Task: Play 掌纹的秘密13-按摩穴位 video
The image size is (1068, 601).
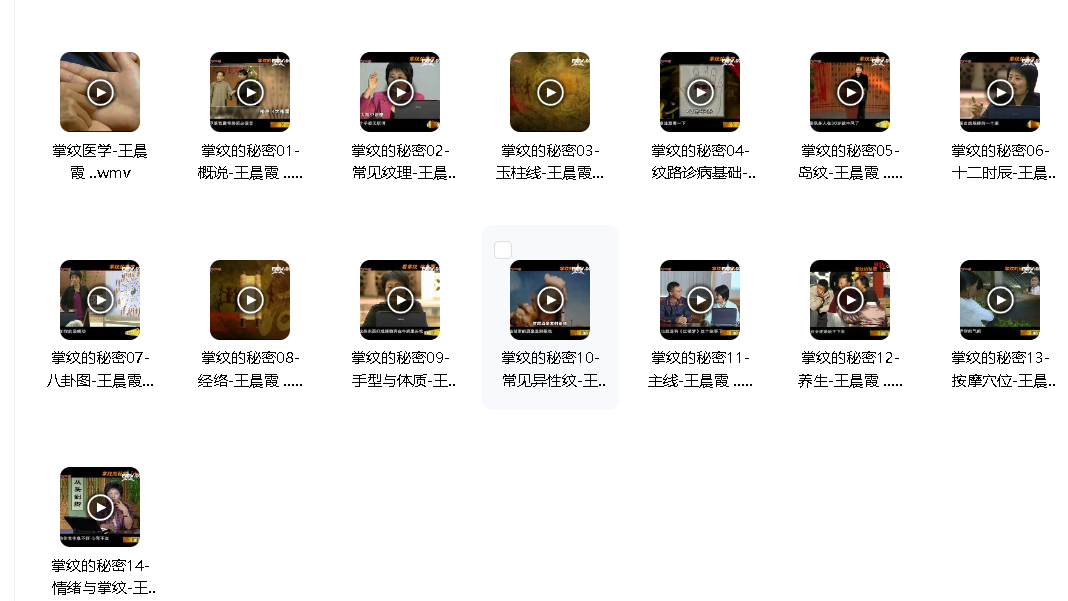Action: coord(1000,299)
